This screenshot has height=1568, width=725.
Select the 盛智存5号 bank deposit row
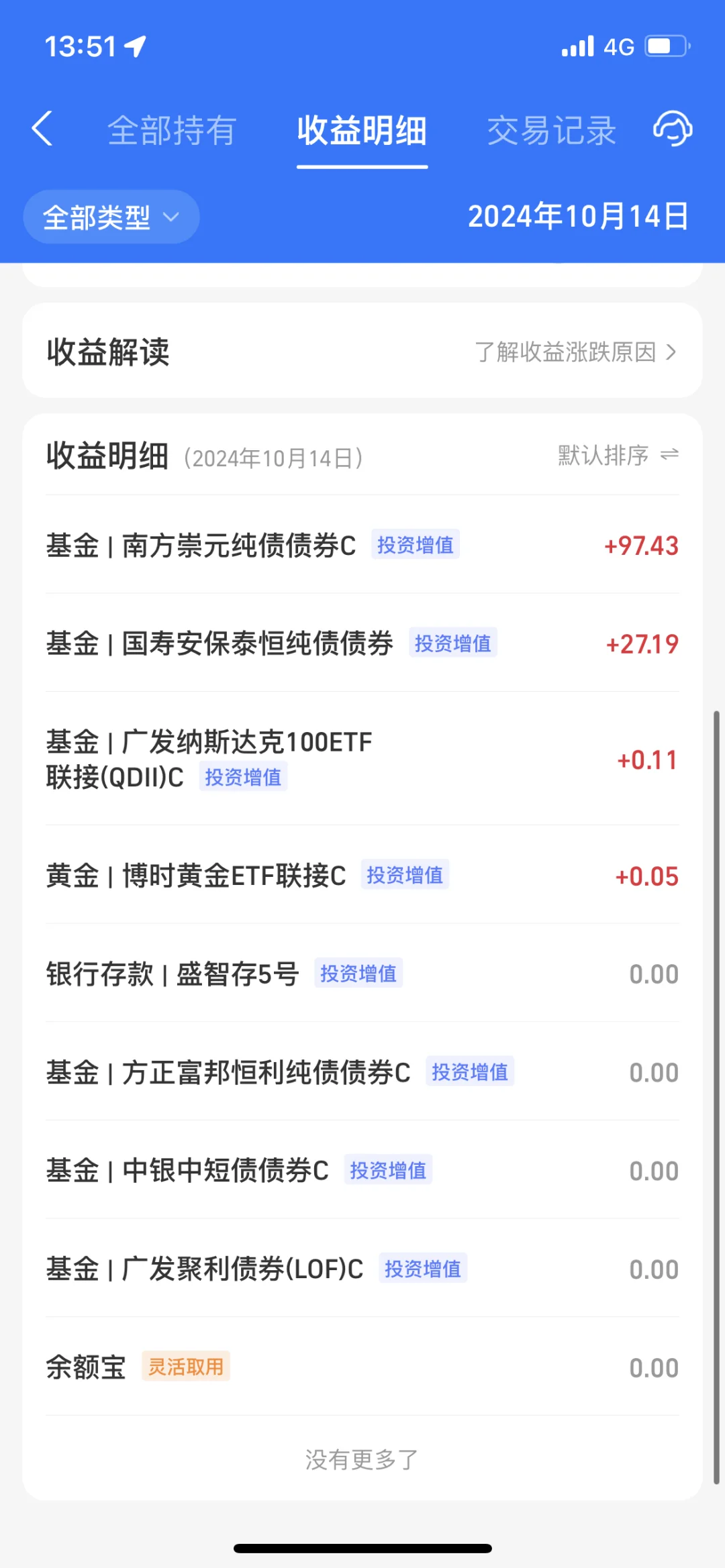coord(362,974)
